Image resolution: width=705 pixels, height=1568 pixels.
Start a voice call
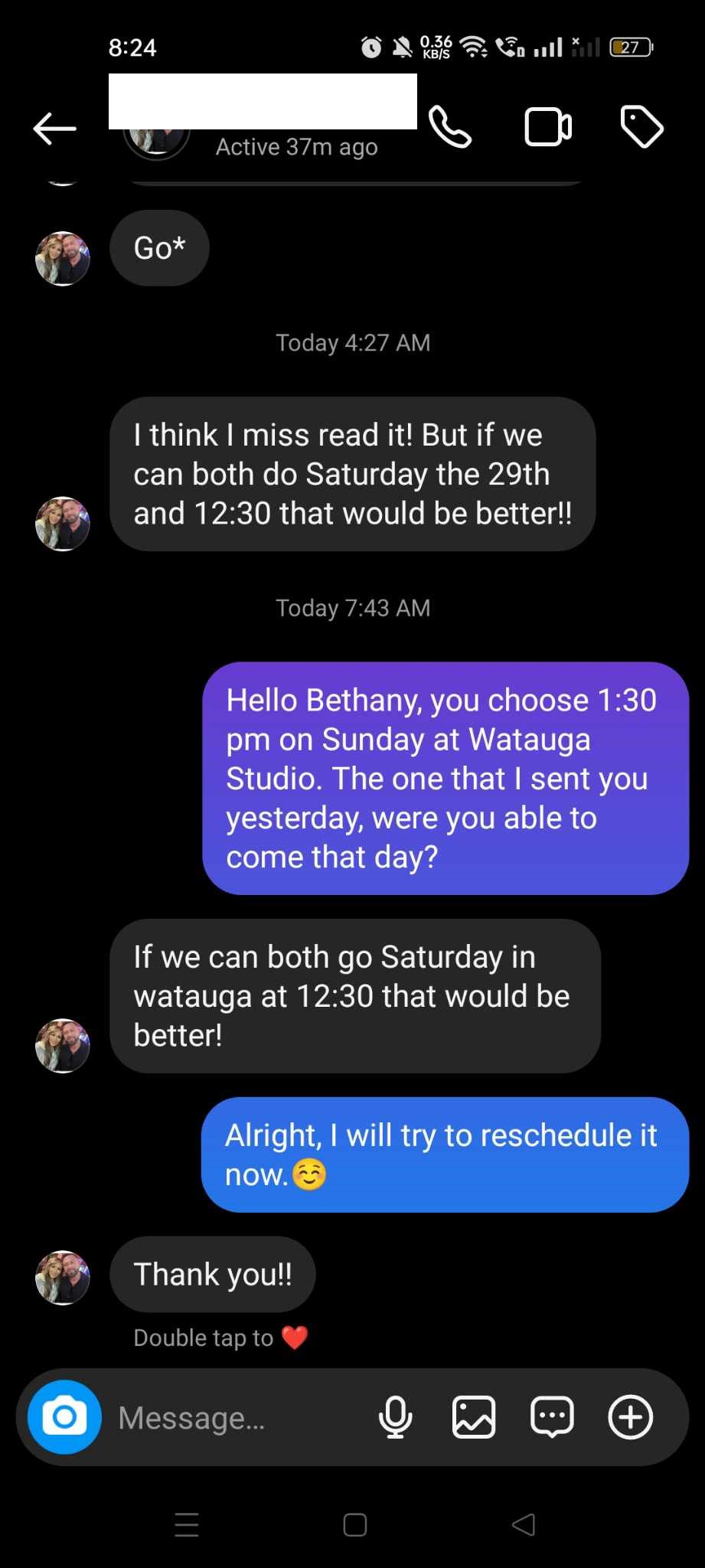pyautogui.click(x=450, y=127)
